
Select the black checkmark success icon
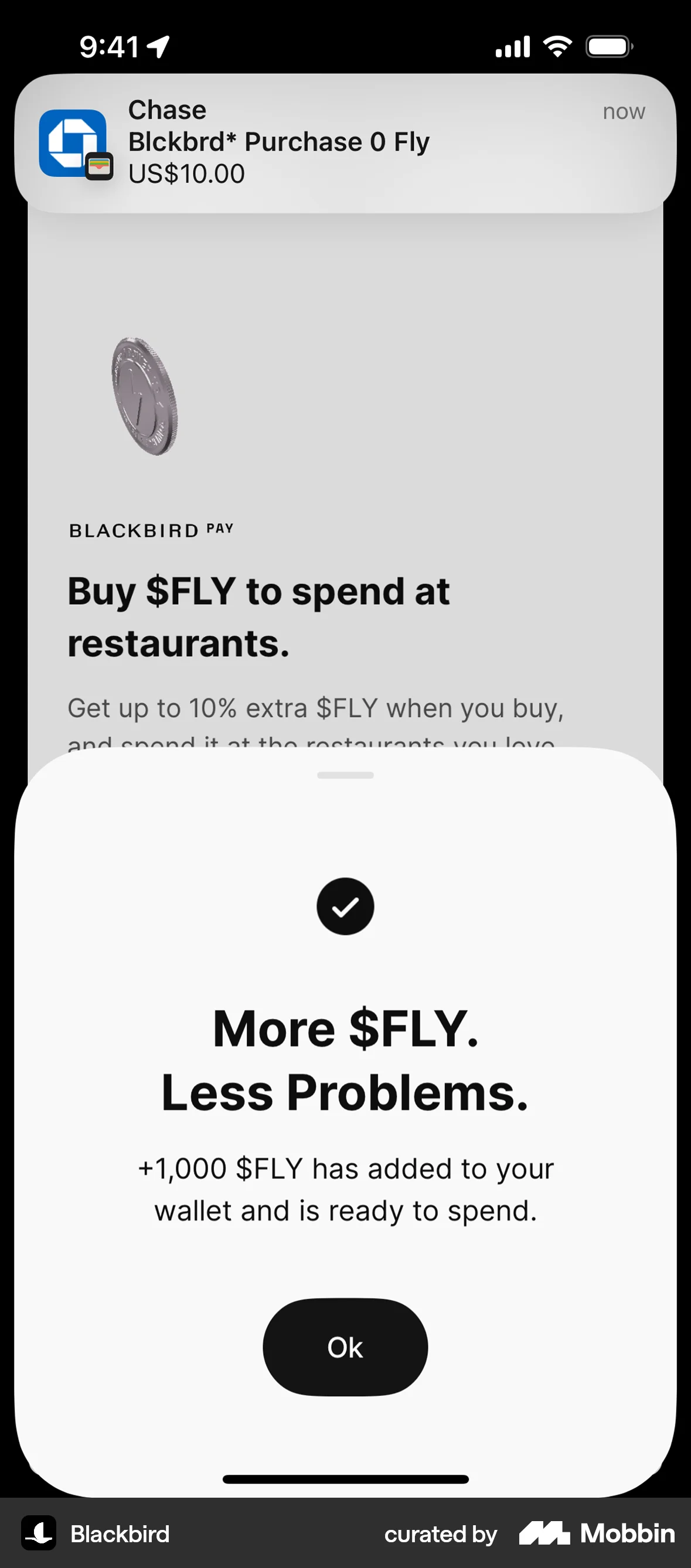click(x=345, y=906)
